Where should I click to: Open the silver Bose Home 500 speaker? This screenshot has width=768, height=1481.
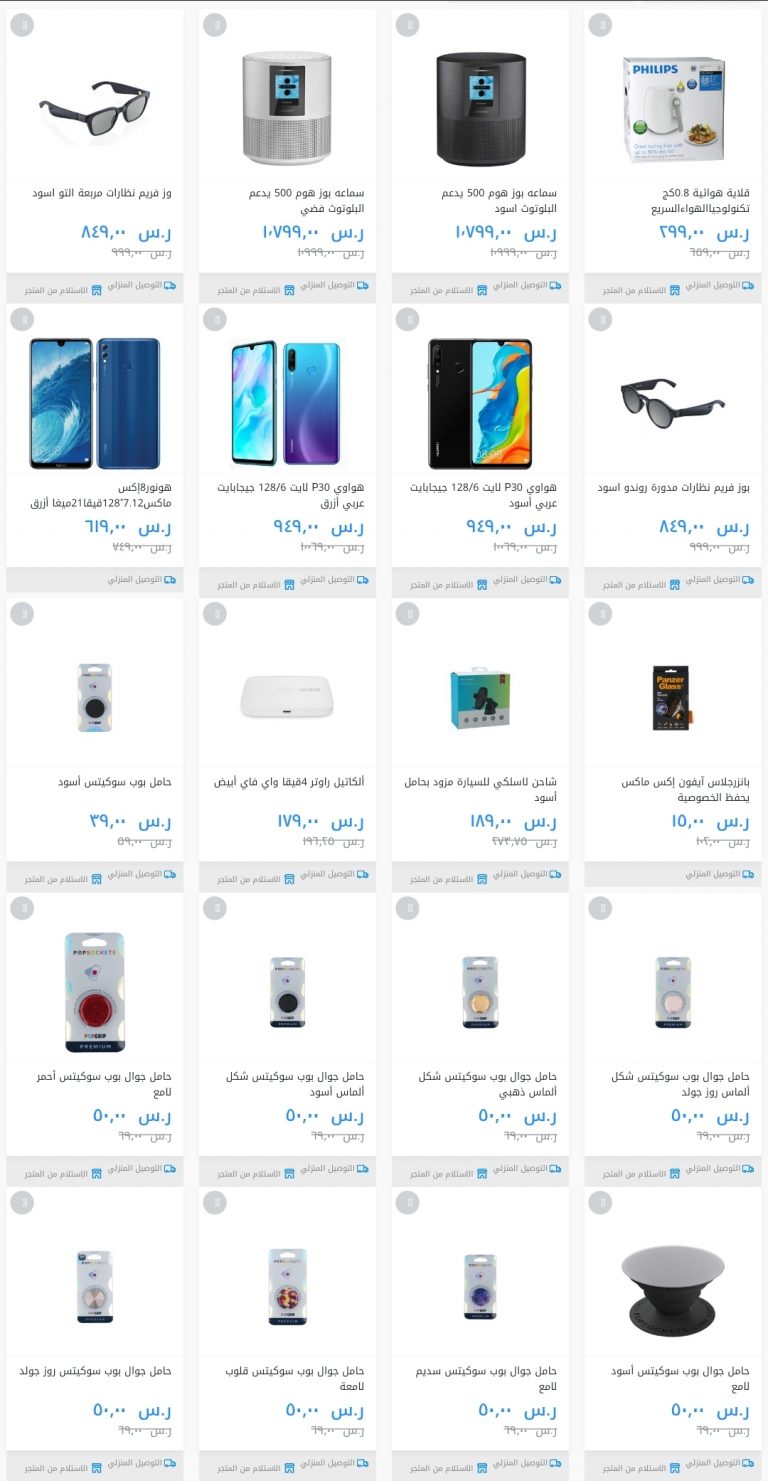287,156
